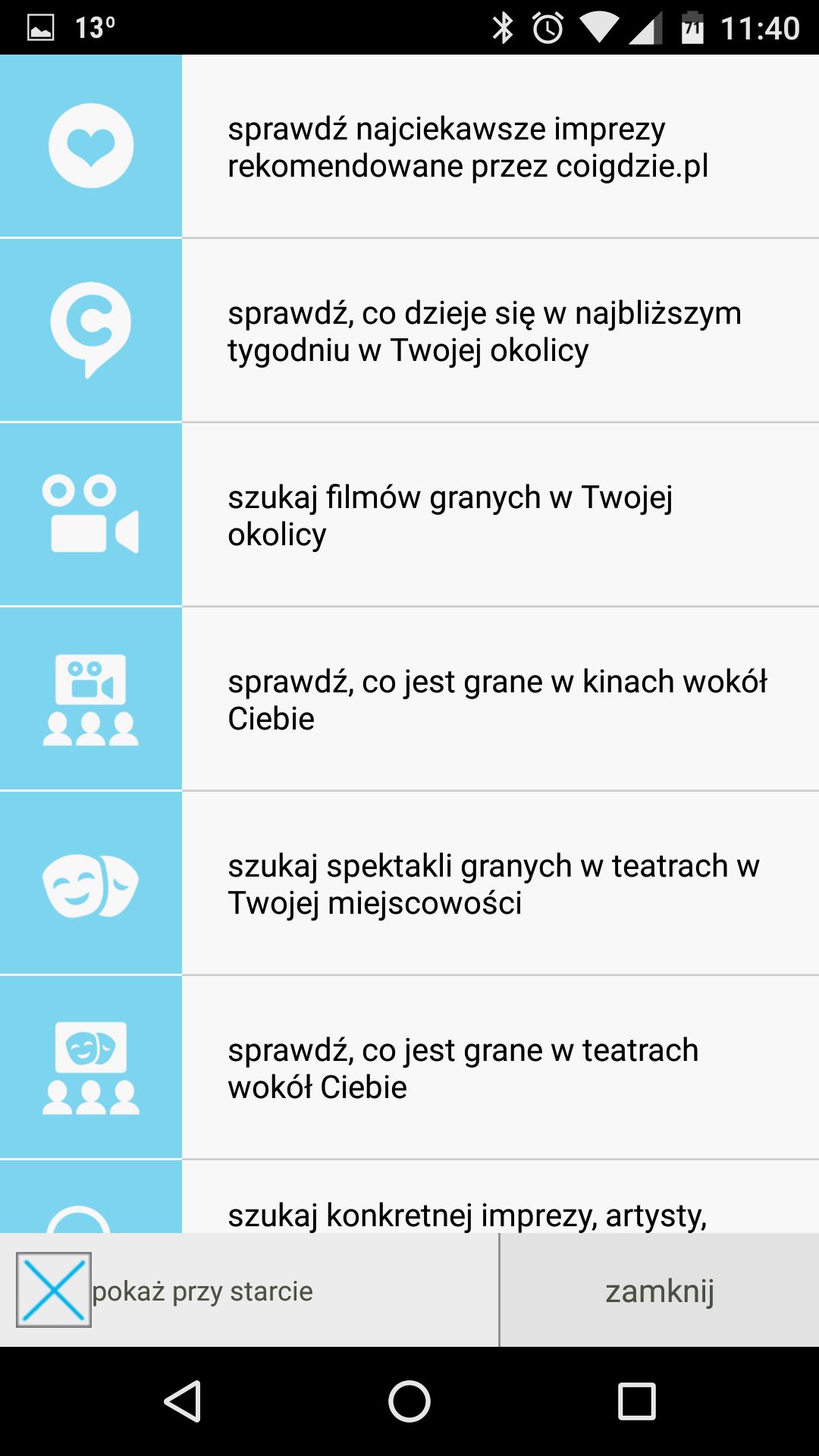The image size is (819, 1456).
Task: Toggle the 'pokaż przy starcie' checkbox
Action: 54,1290
